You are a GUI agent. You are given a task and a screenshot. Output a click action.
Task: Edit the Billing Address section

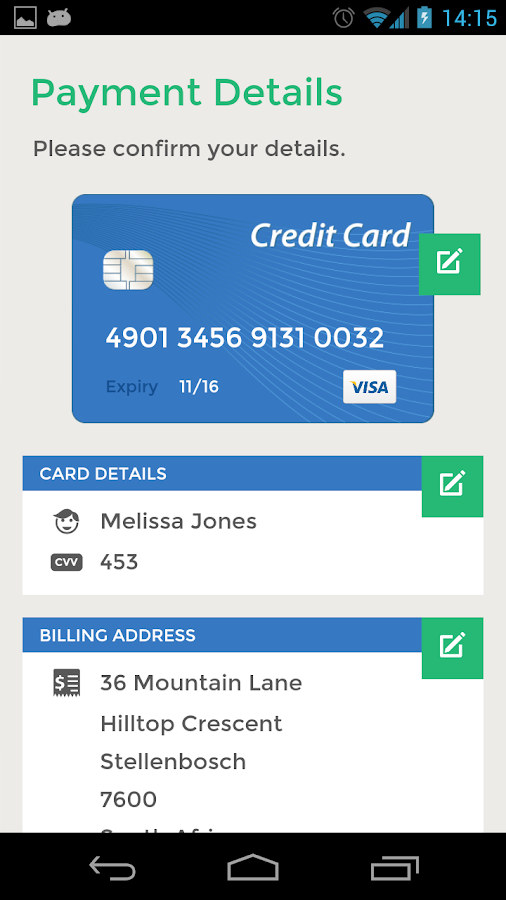(x=452, y=648)
